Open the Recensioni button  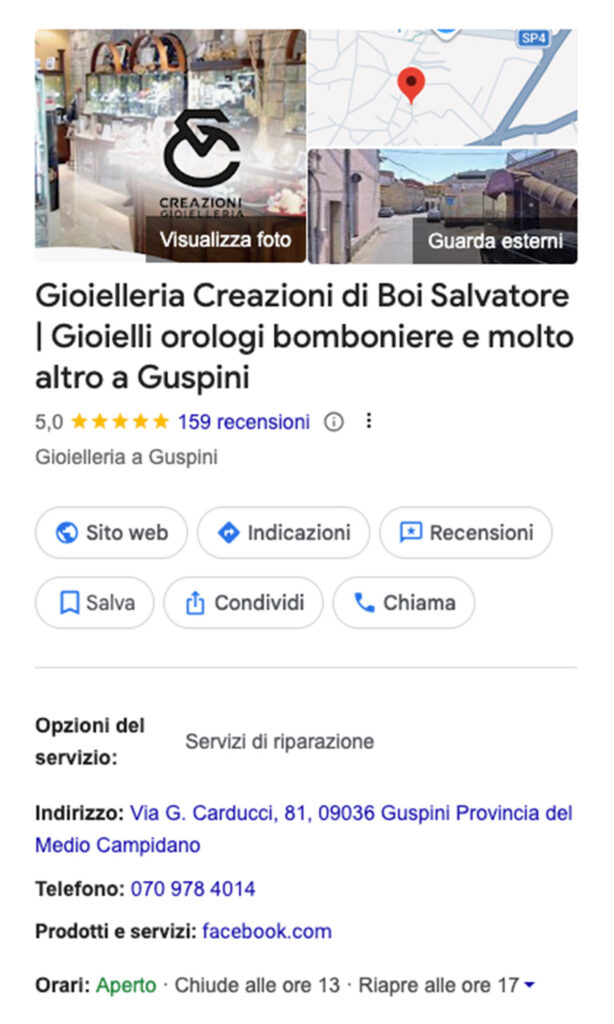(x=465, y=533)
